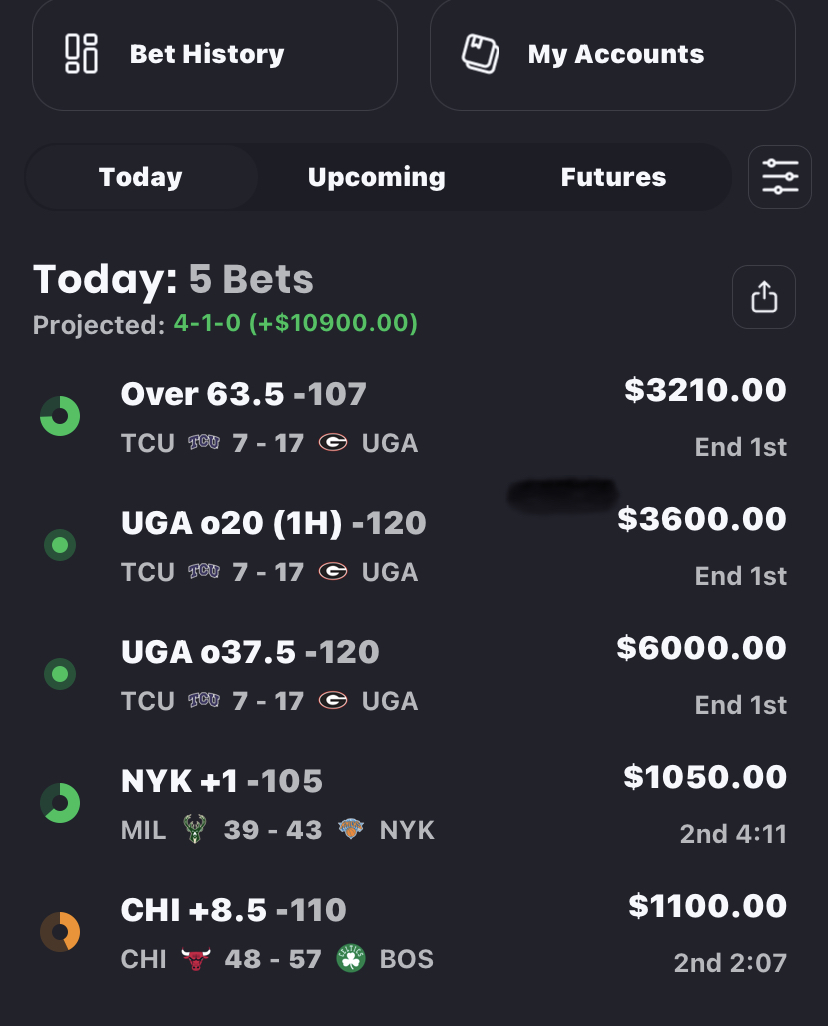828x1026 pixels.
Task: Open the filter sliders icon
Action: pos(779,177)
